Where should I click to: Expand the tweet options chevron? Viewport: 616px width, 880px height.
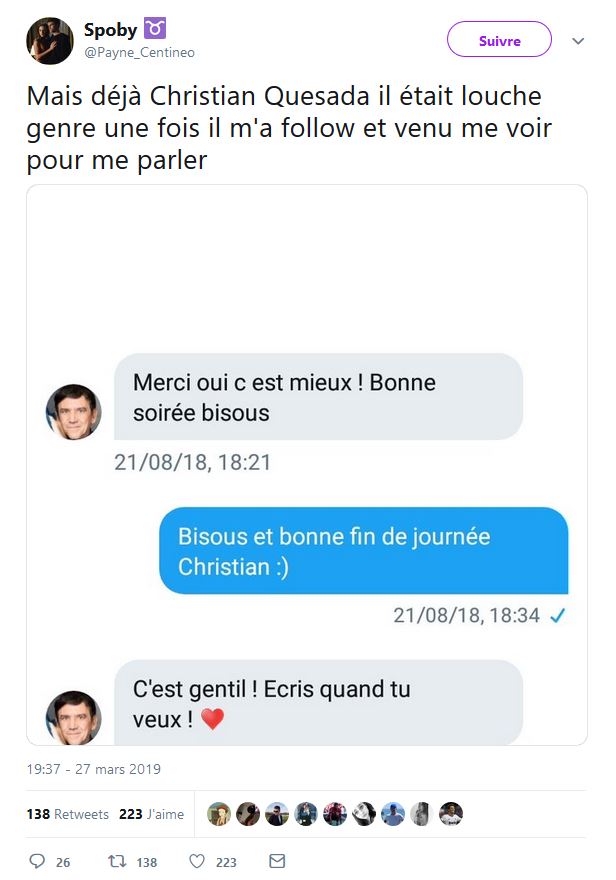click(x=578, y=42)
